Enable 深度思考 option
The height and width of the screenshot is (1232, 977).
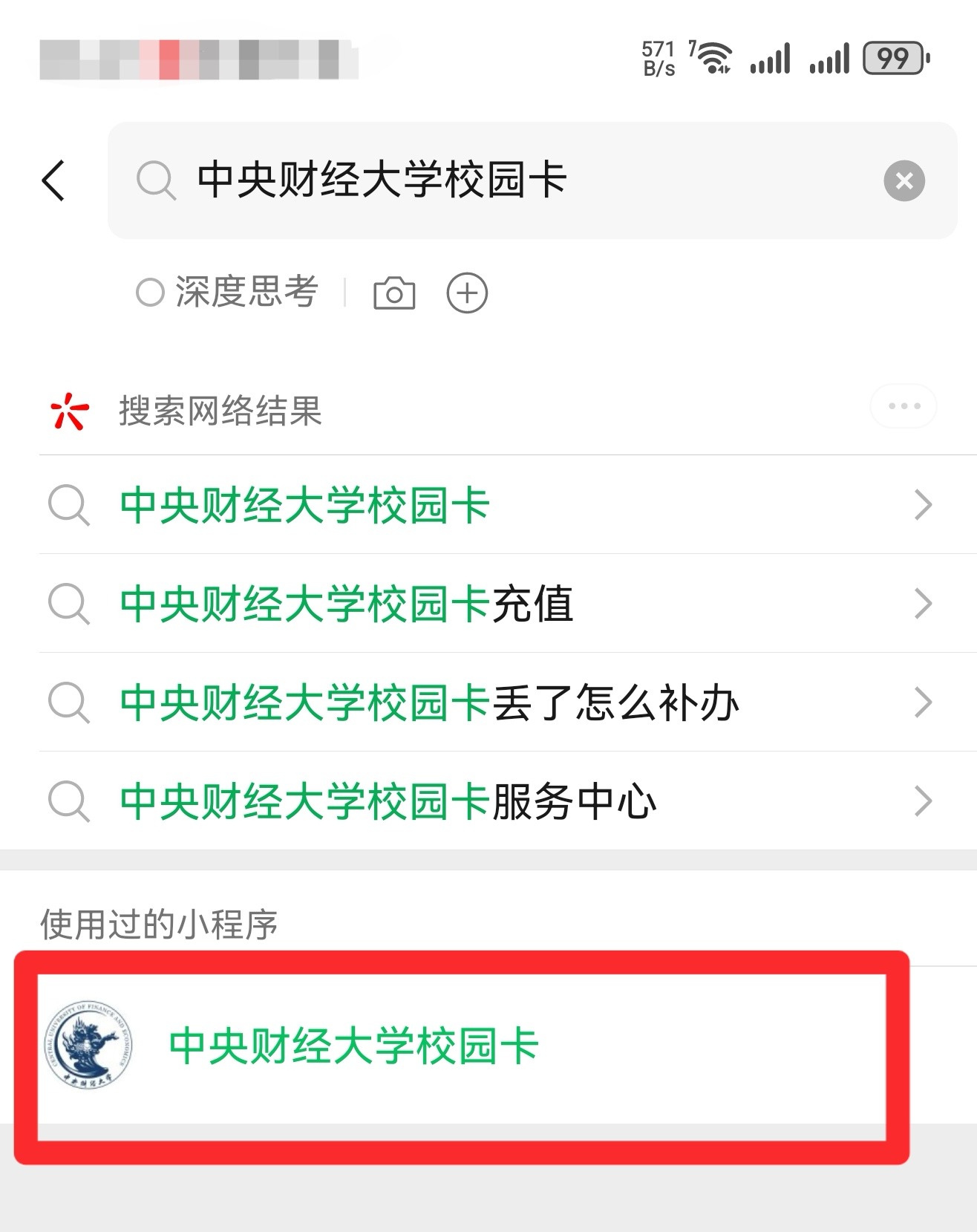click(228, 292)
